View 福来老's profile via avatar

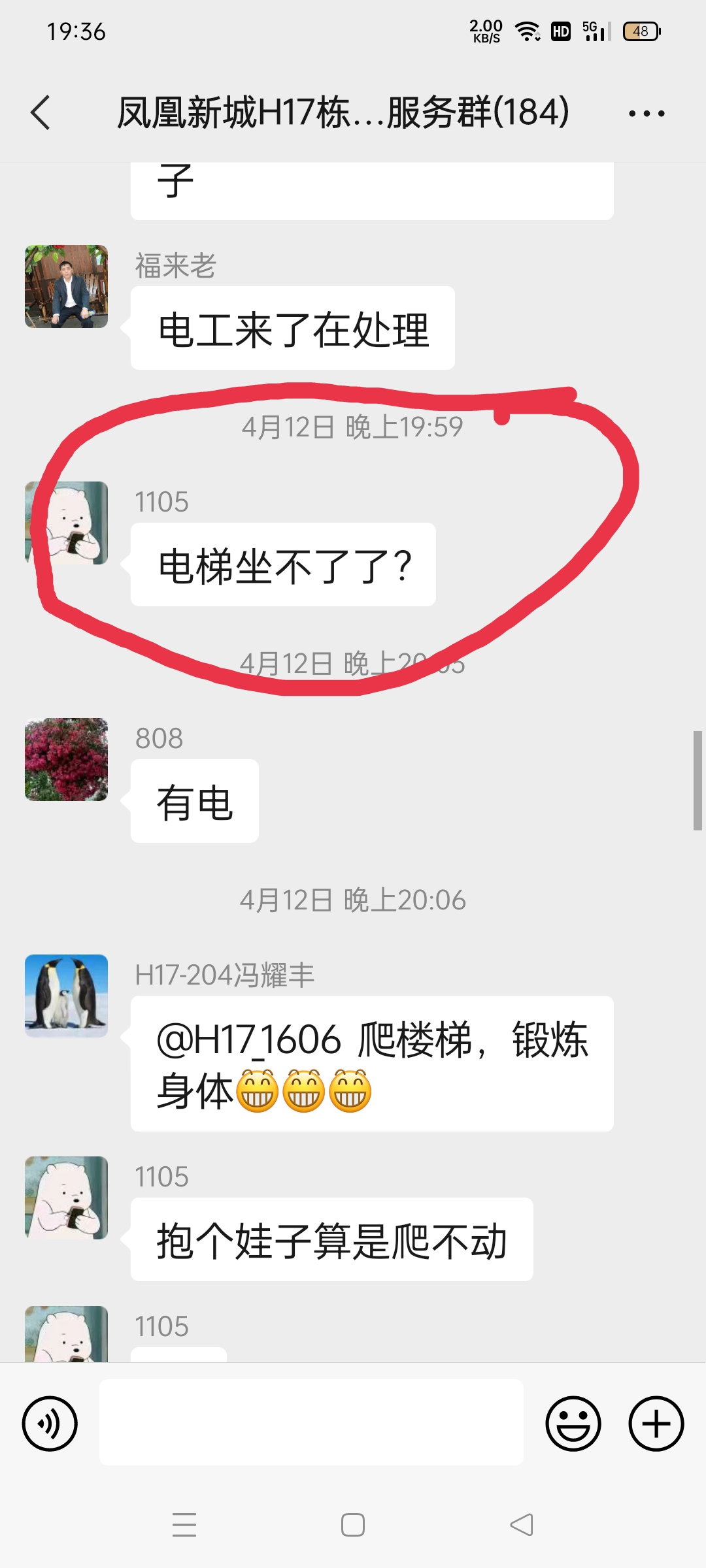point(66,286)
